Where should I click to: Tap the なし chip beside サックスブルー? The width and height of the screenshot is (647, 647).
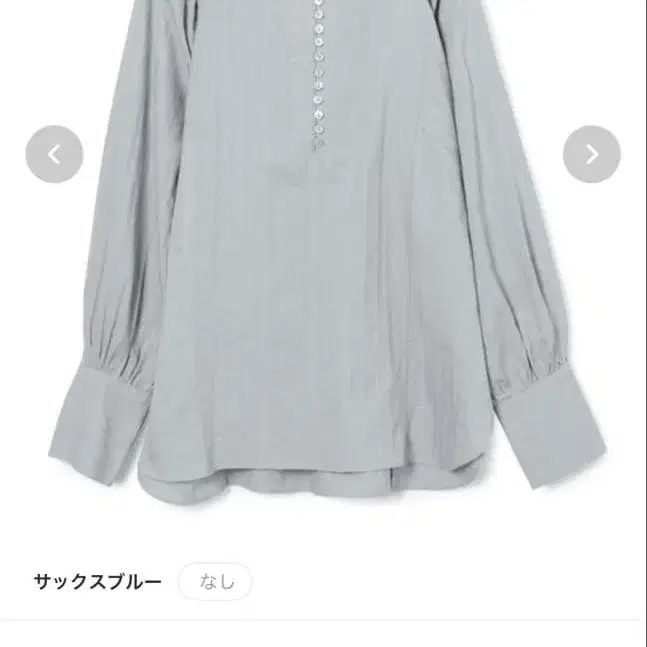point(215,582)
